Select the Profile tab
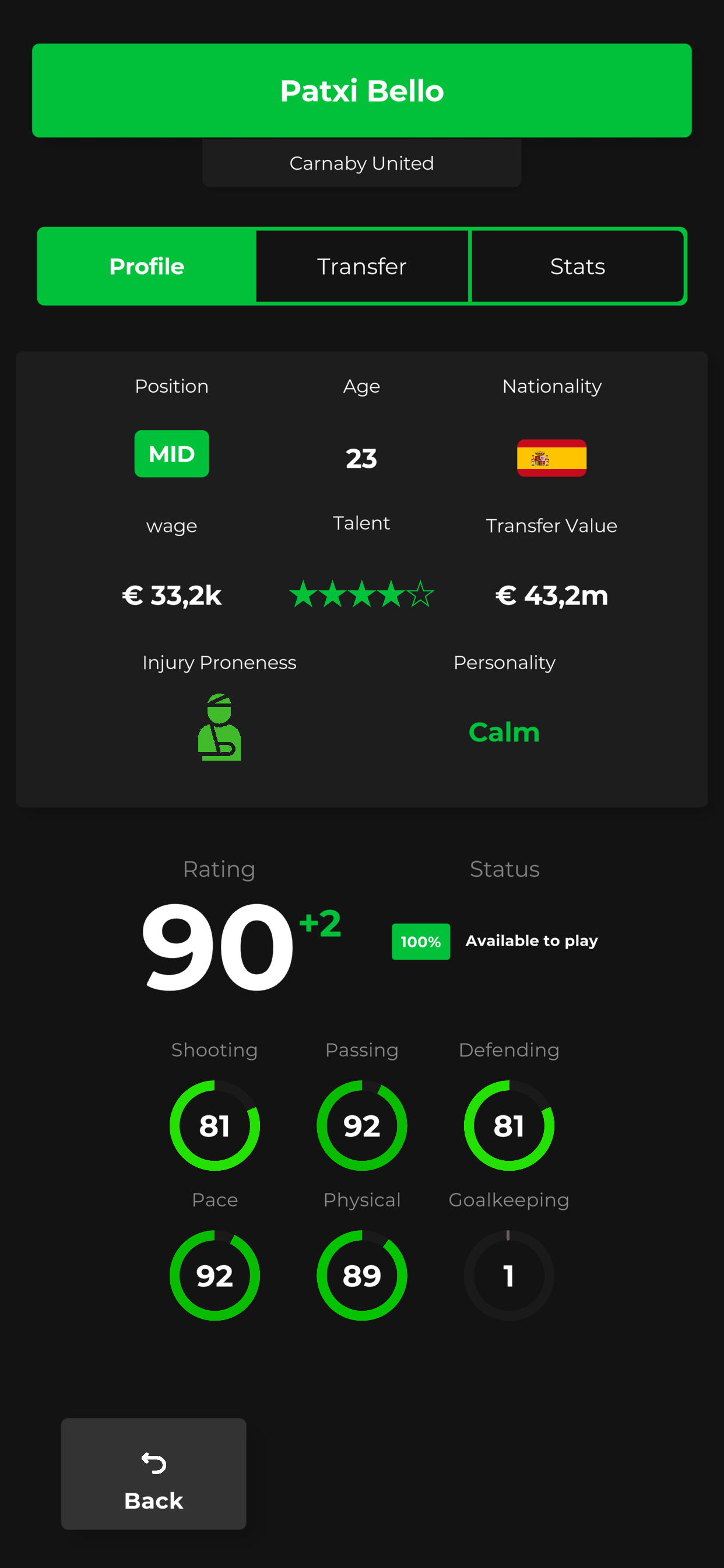Viewport: 724px width, 1568px height. click(147, 266)
